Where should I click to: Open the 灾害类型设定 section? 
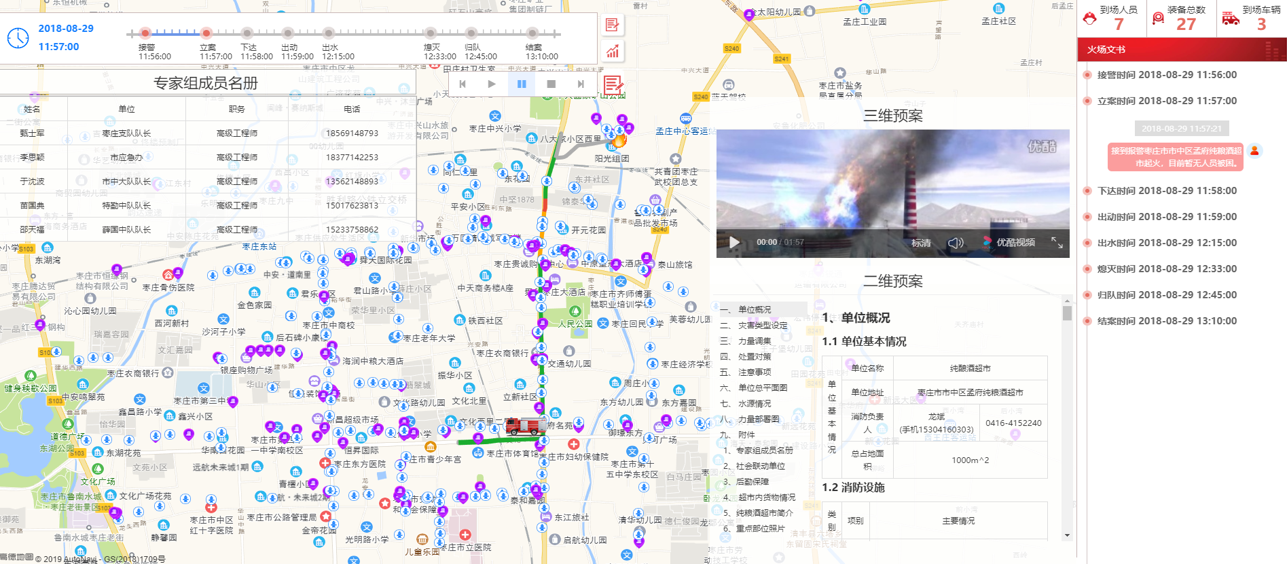click(762, 325)
